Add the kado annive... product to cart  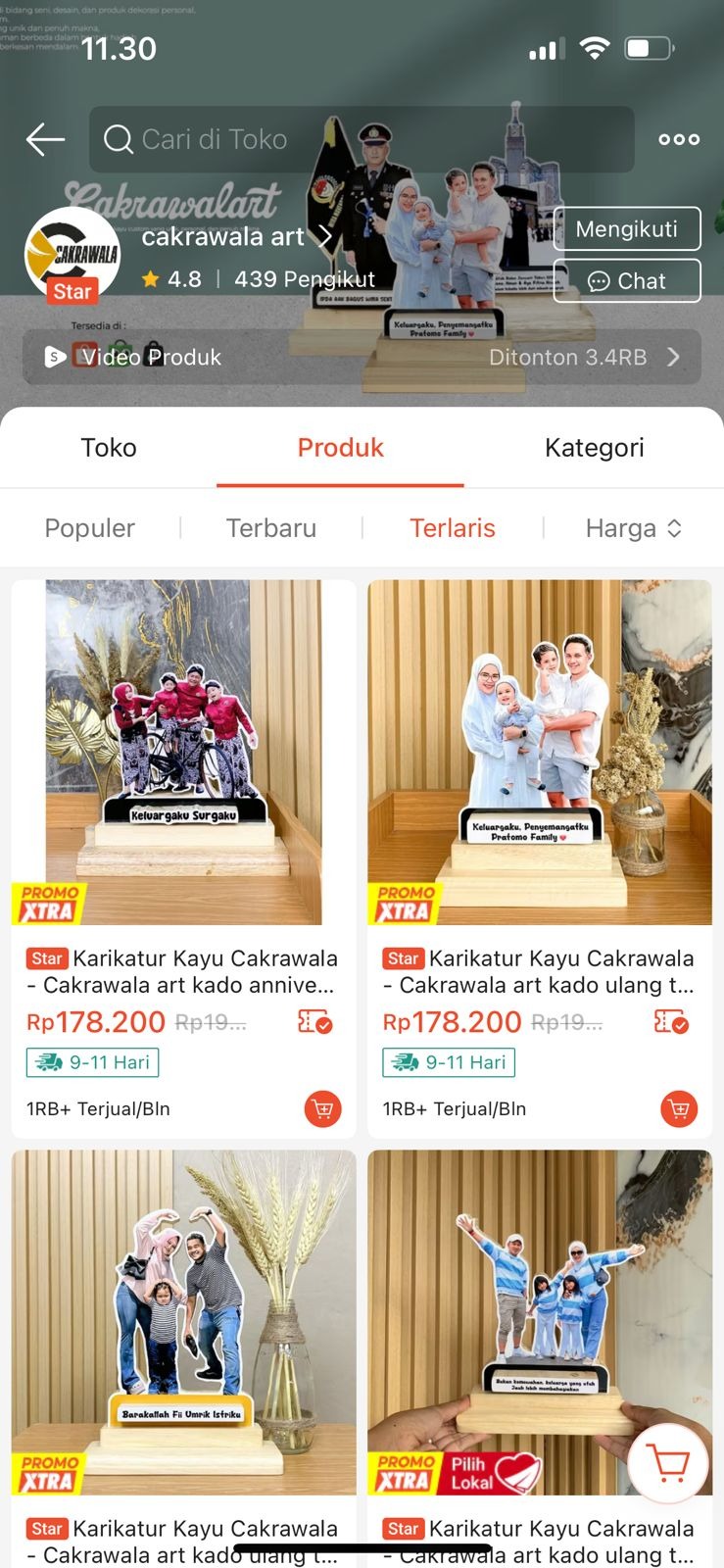pyautogui.click(x=322, y=1109)
